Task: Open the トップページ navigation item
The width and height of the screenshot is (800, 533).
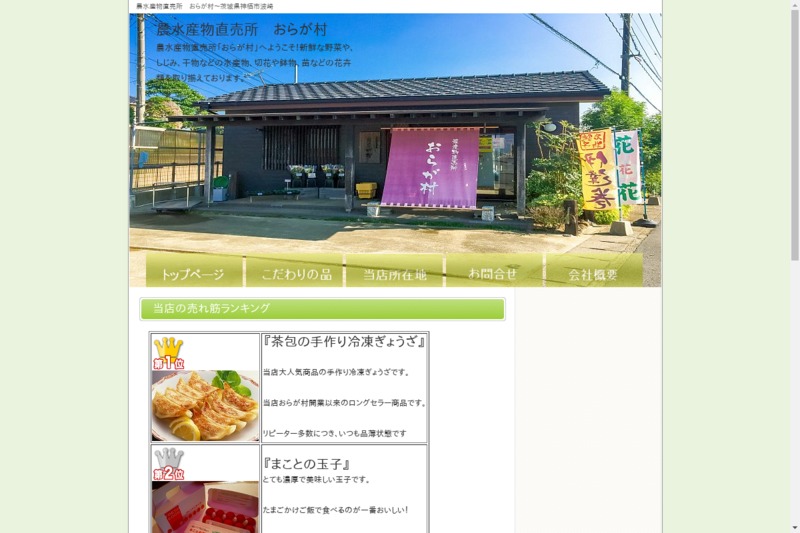Action: [193, 273]
